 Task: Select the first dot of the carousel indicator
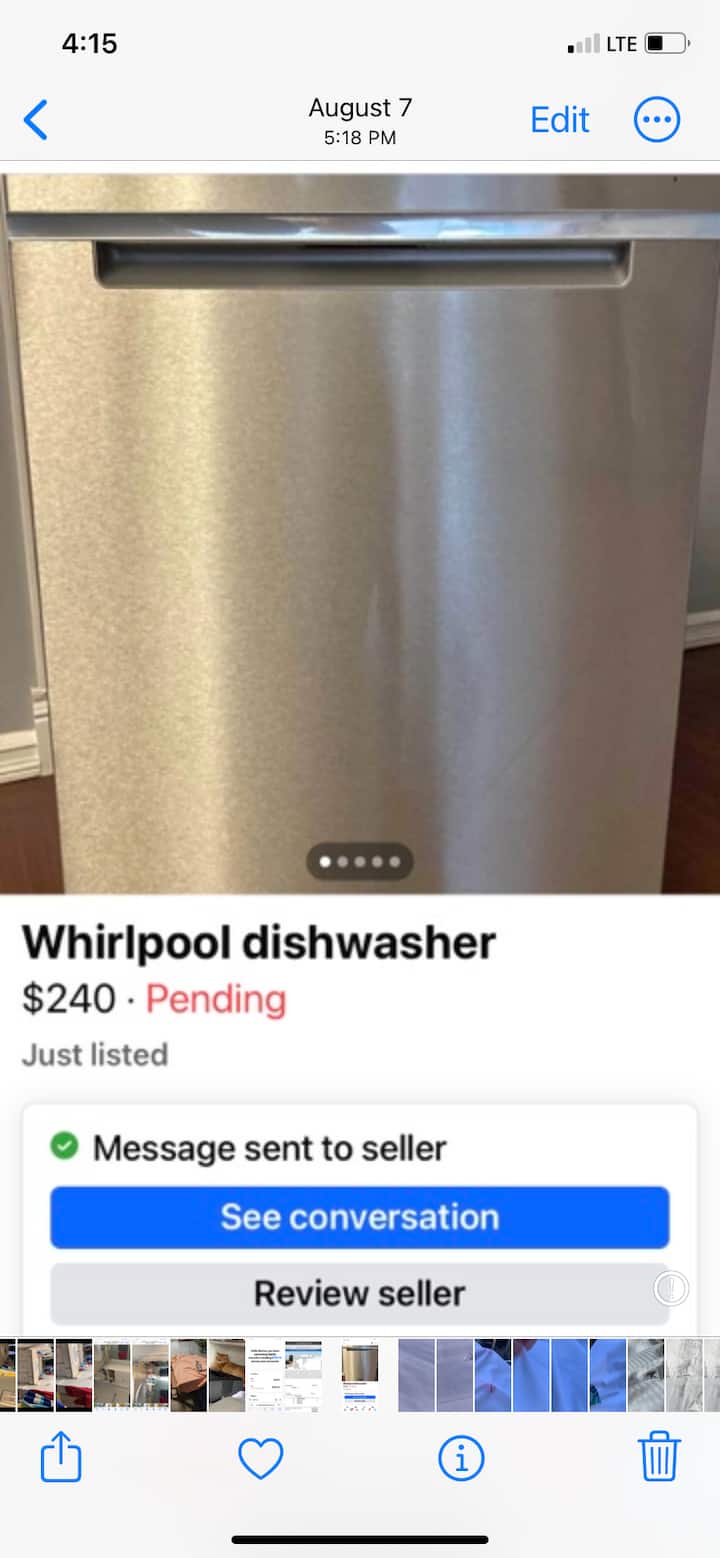324,861
